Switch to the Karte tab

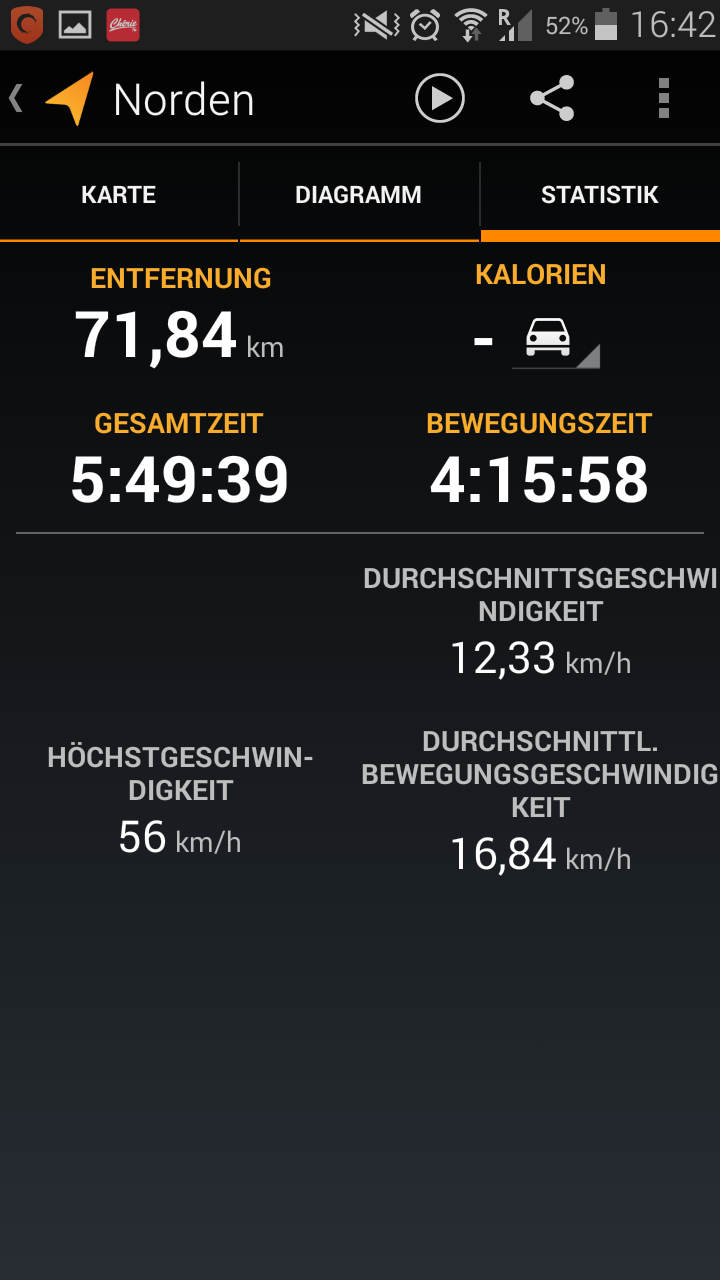pos(119,195)
